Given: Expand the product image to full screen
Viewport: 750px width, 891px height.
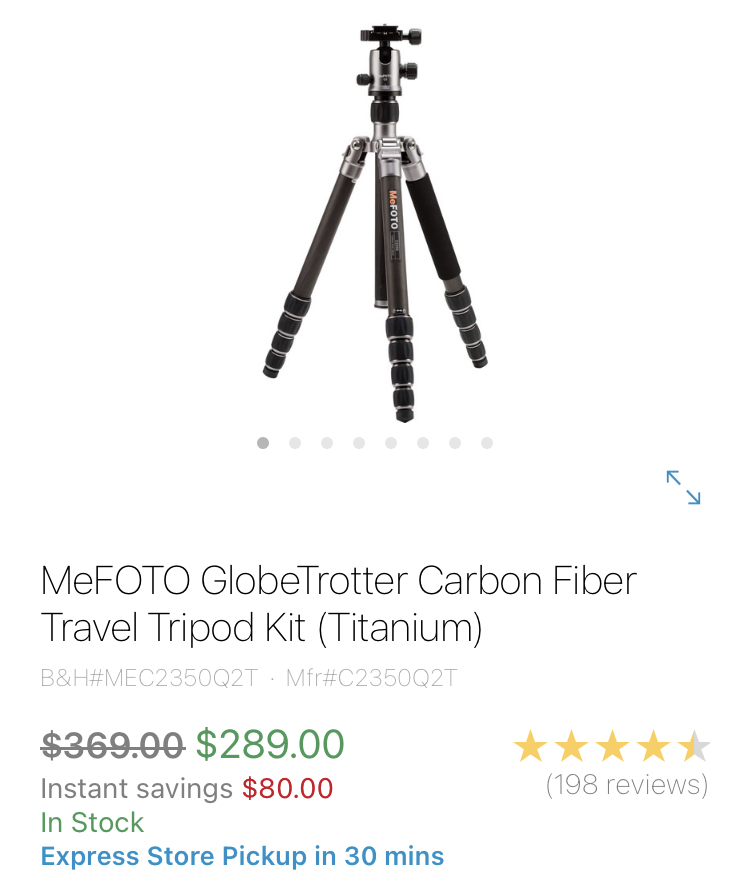Looking at the screenshot, I should [684, 487].
